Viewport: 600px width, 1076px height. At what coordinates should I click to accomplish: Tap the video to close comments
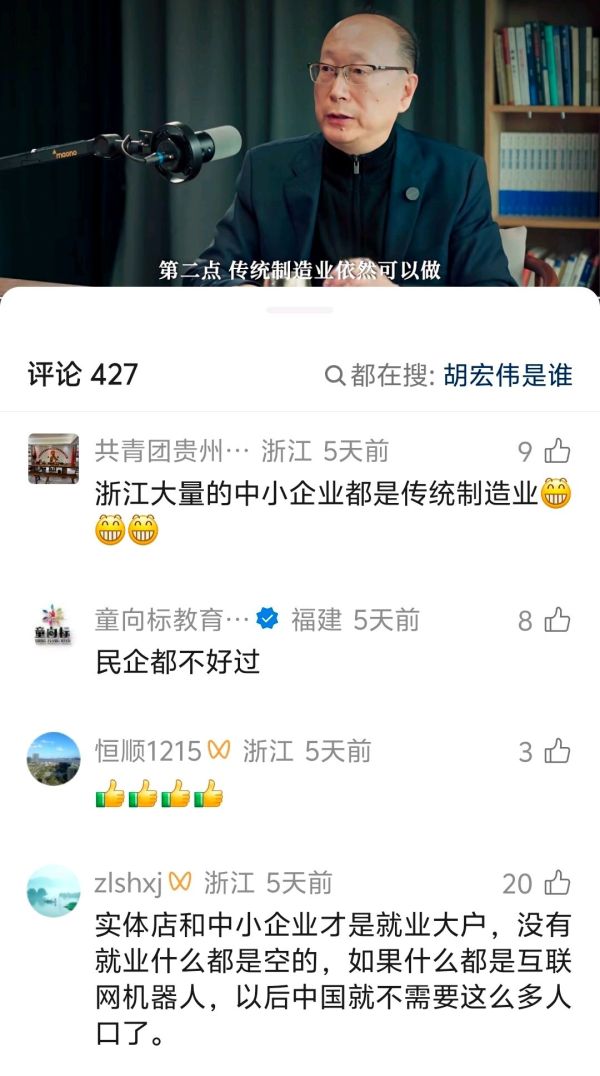[x=300, y=140]
